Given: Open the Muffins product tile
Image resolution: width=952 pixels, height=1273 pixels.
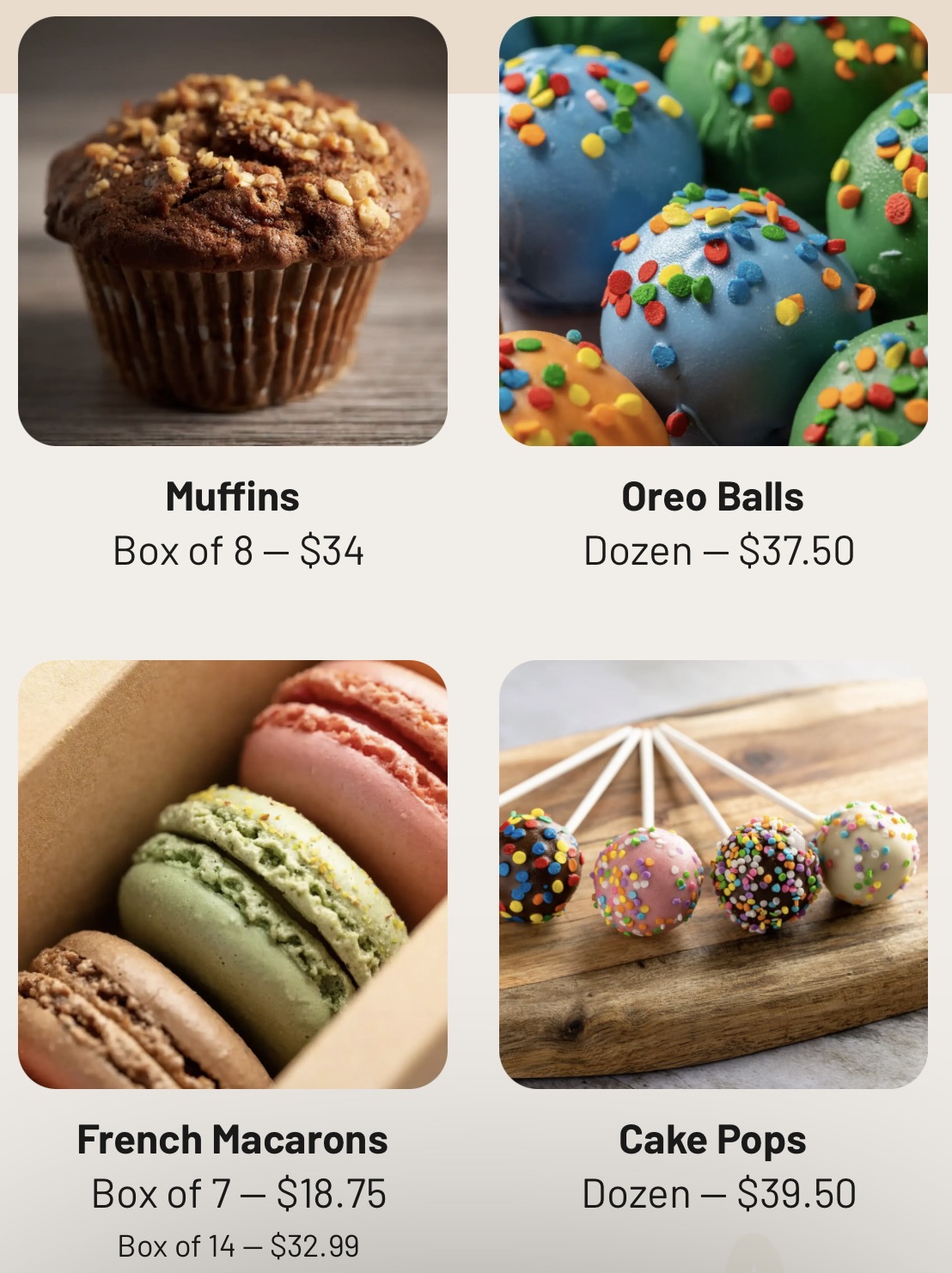Looking at the screenshot, I should click(x=232, y=231).
